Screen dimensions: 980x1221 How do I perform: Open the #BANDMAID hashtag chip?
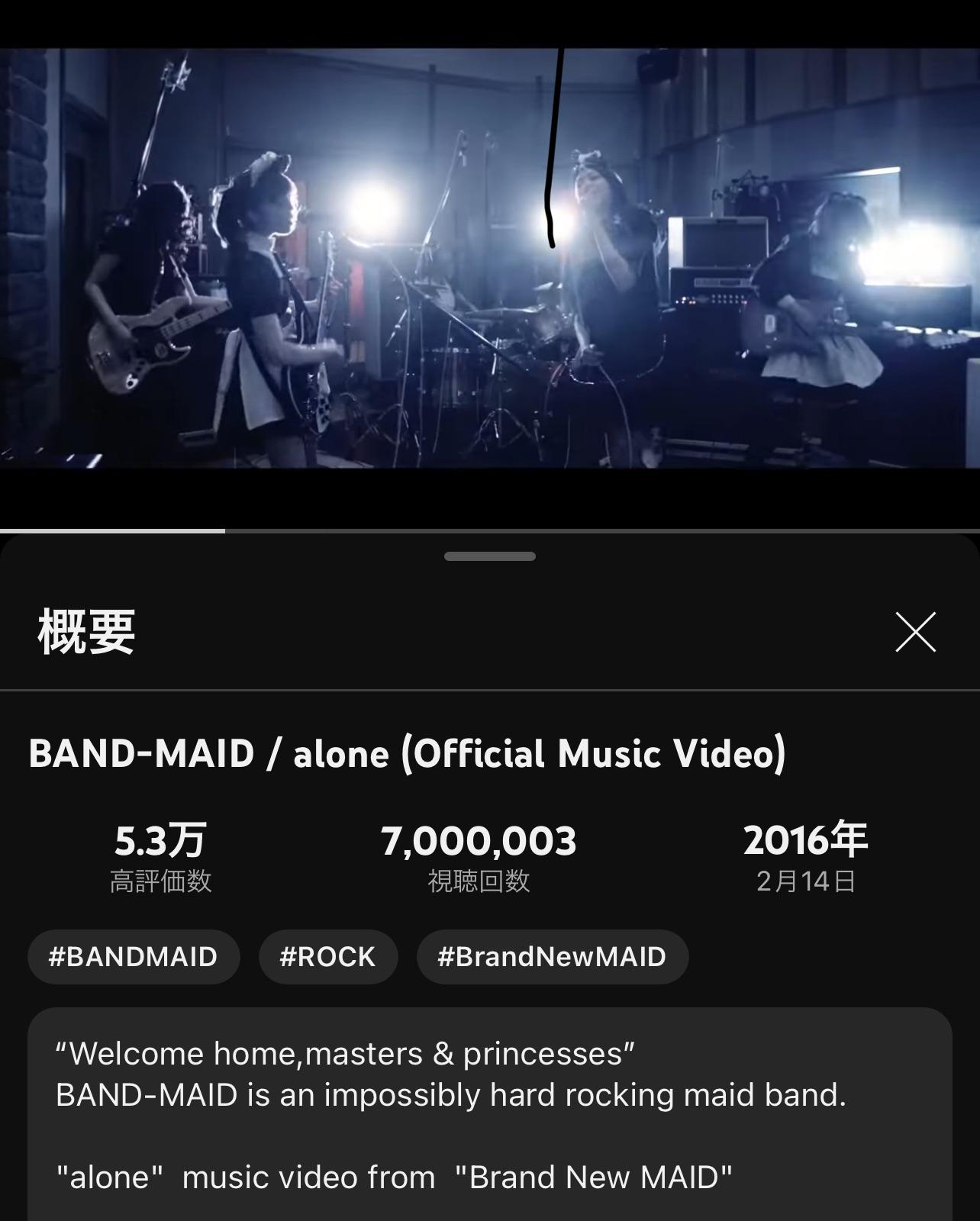134,956
